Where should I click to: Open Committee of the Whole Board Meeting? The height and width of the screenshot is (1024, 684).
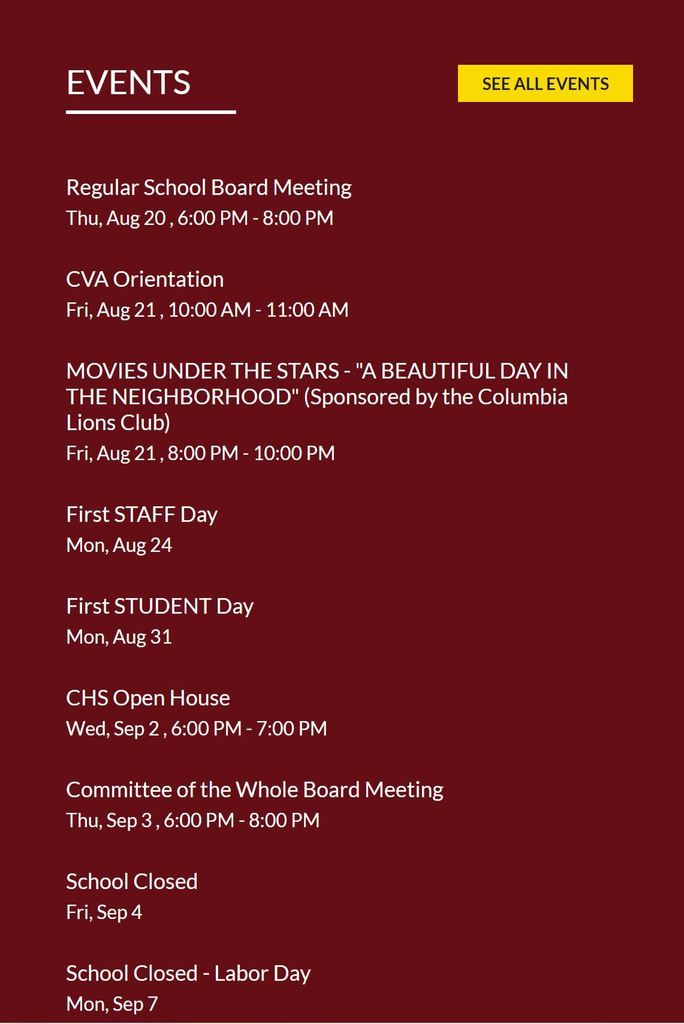click(254, 790)
